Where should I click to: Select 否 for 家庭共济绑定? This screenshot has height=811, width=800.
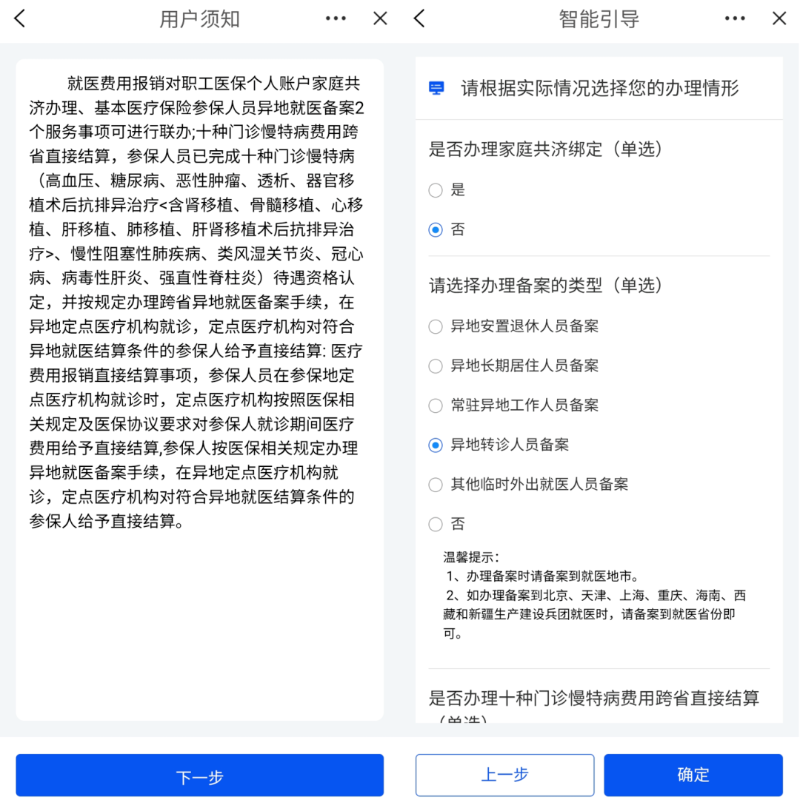(x=435, y=230)
